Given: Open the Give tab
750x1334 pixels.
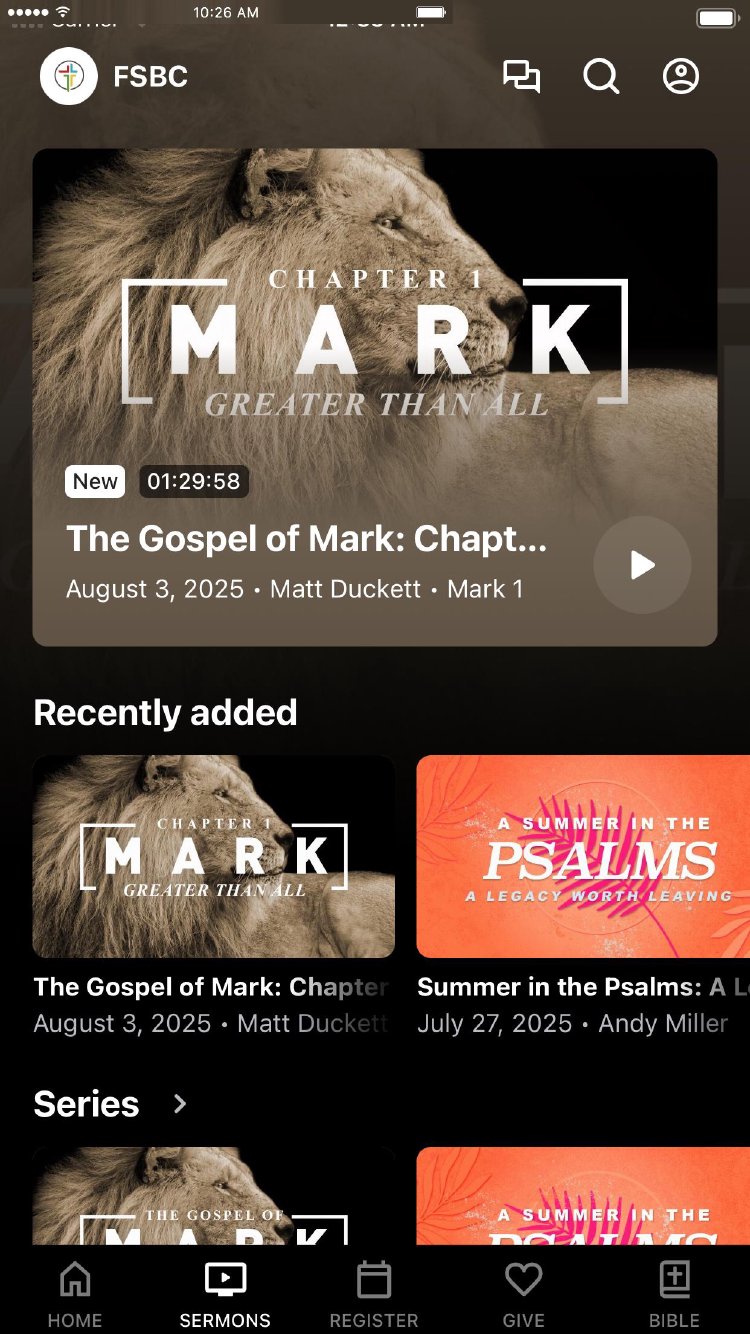Looking at the screenshot, I should 523,1294.
